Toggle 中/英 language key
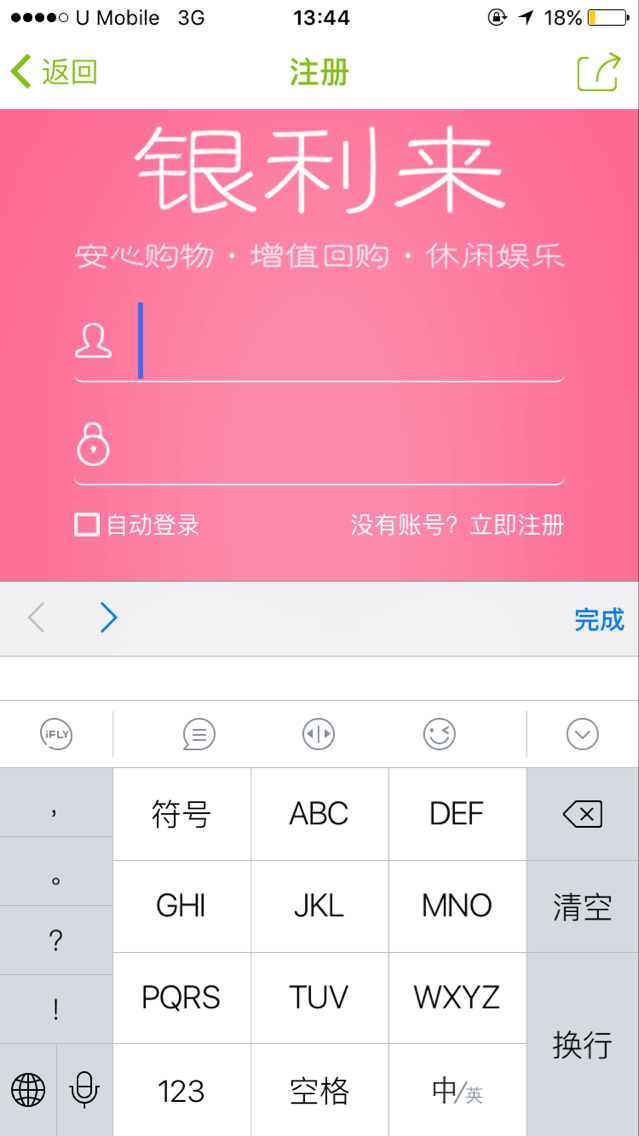639x1136 pixels. pos(457,1091)
